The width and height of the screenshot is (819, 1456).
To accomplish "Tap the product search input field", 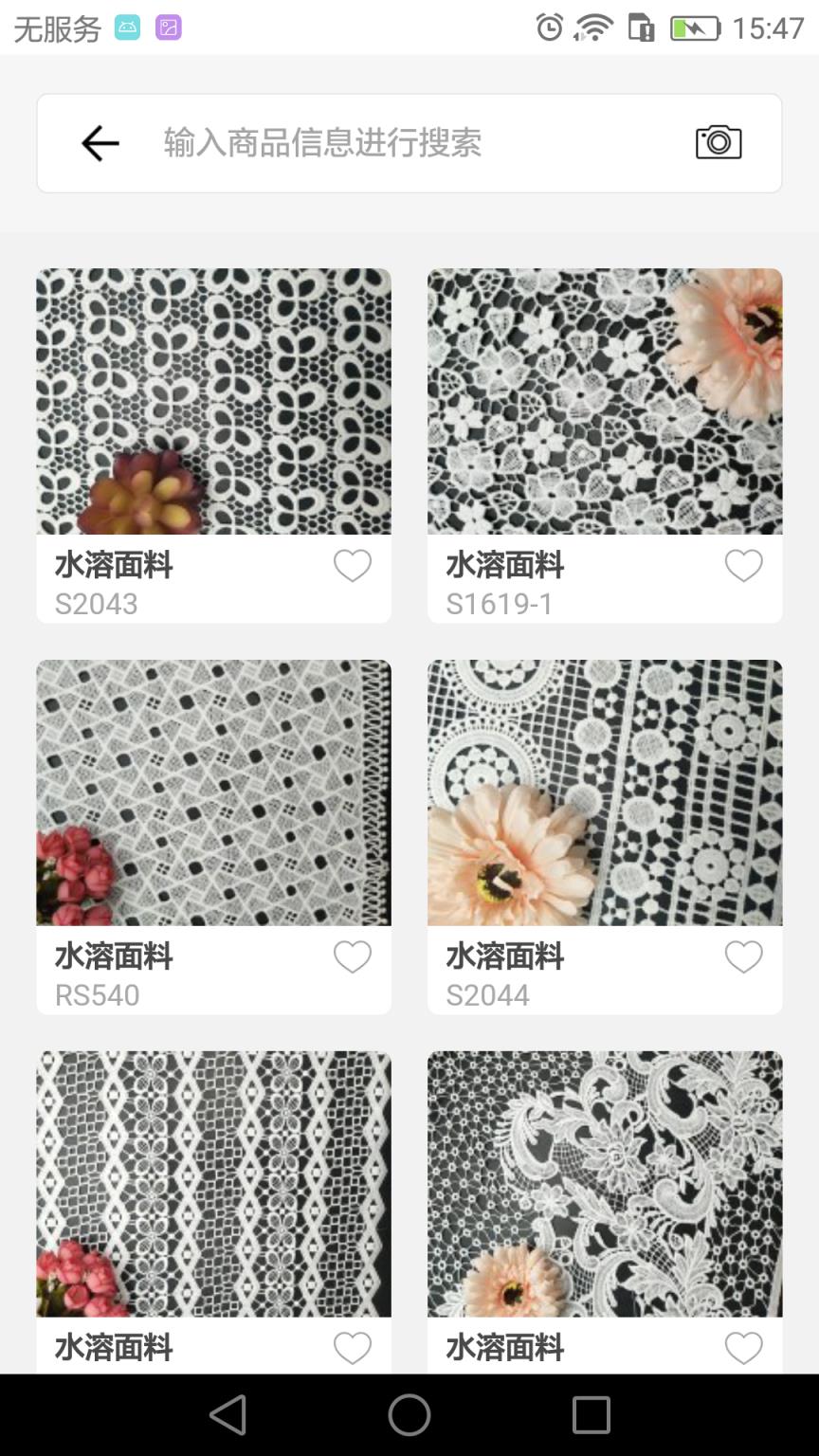I will click(379, 142).
